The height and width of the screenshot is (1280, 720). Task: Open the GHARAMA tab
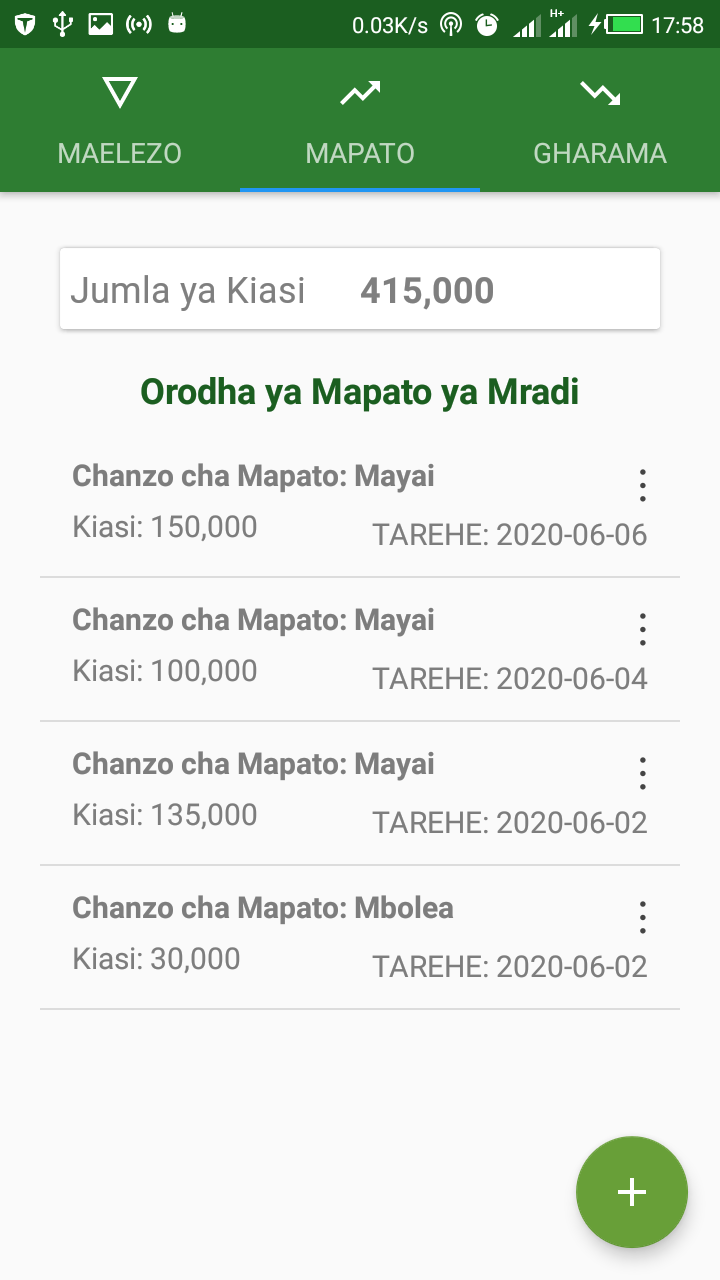(600, 122)
